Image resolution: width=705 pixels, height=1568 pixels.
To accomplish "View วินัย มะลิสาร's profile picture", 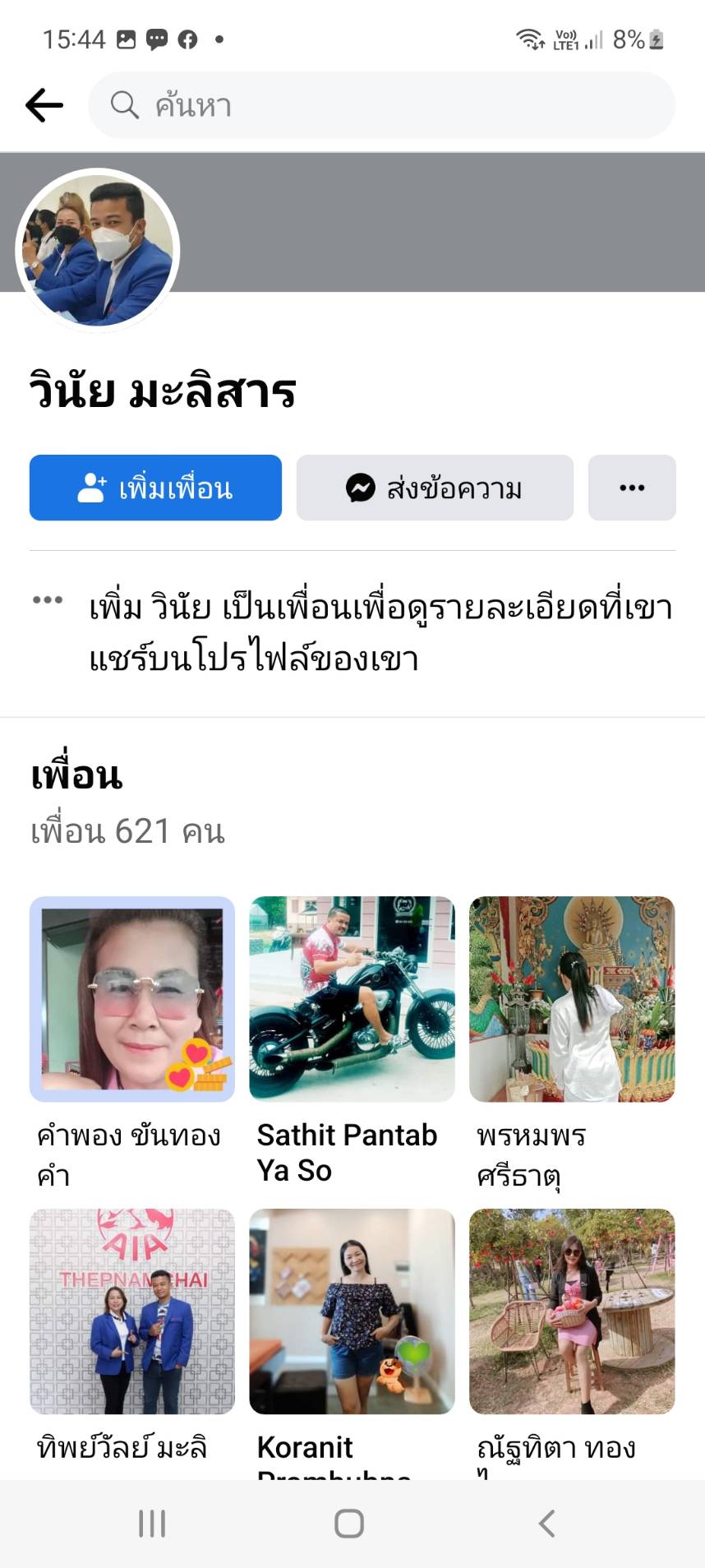I will point(98,250).
